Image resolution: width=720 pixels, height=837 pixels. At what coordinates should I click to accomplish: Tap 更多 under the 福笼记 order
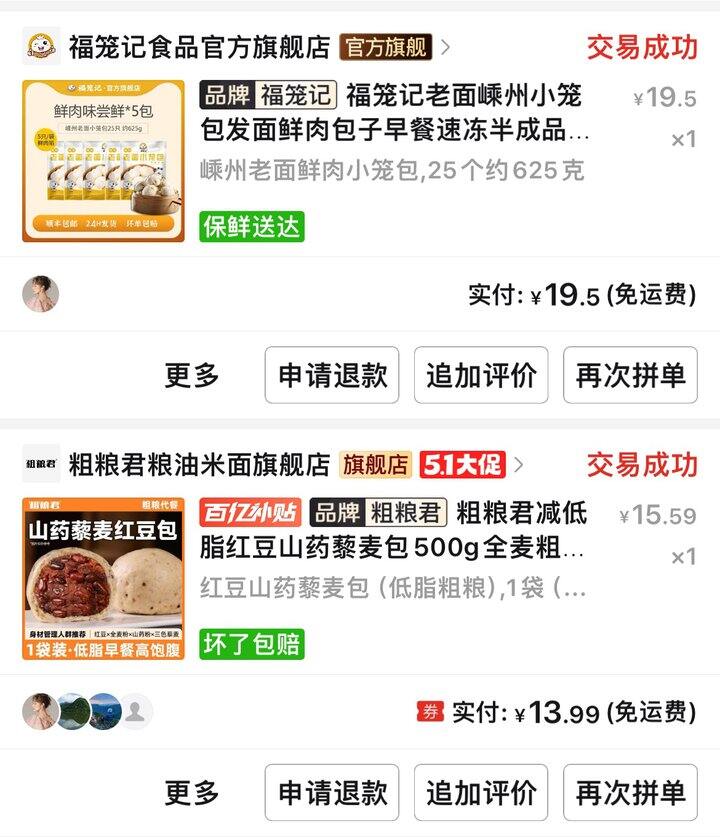tap(192, 376)
